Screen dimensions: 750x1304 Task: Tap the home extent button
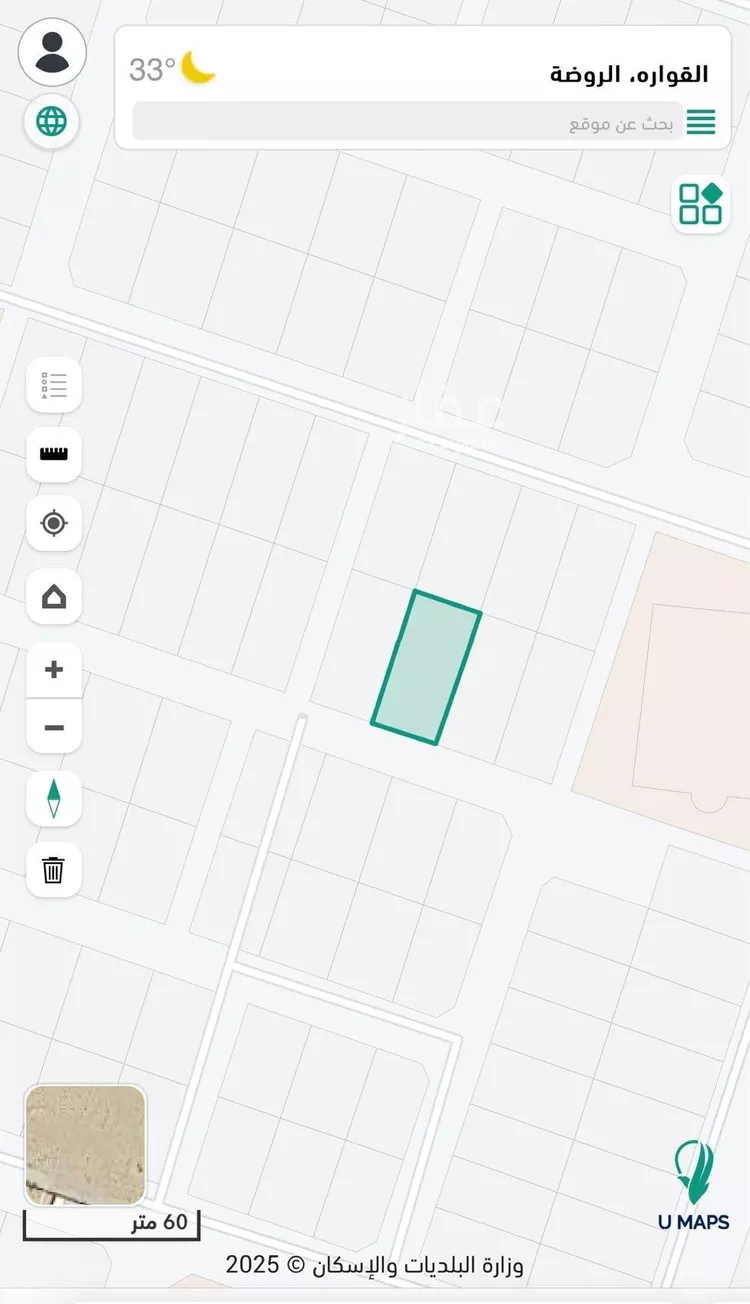click(x=54, y=597)
